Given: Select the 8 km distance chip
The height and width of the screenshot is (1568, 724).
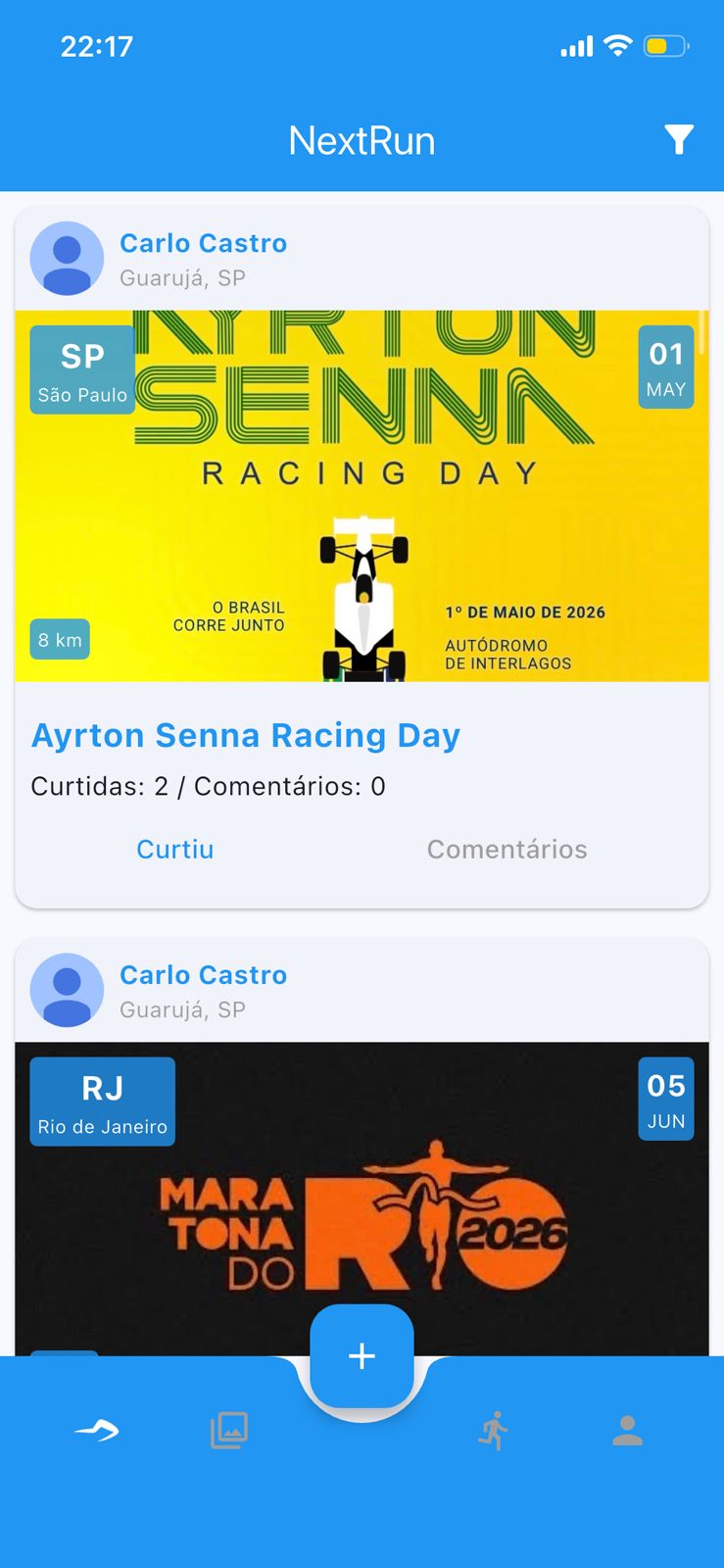Looking at the screenshot, I should coord(59,639).
